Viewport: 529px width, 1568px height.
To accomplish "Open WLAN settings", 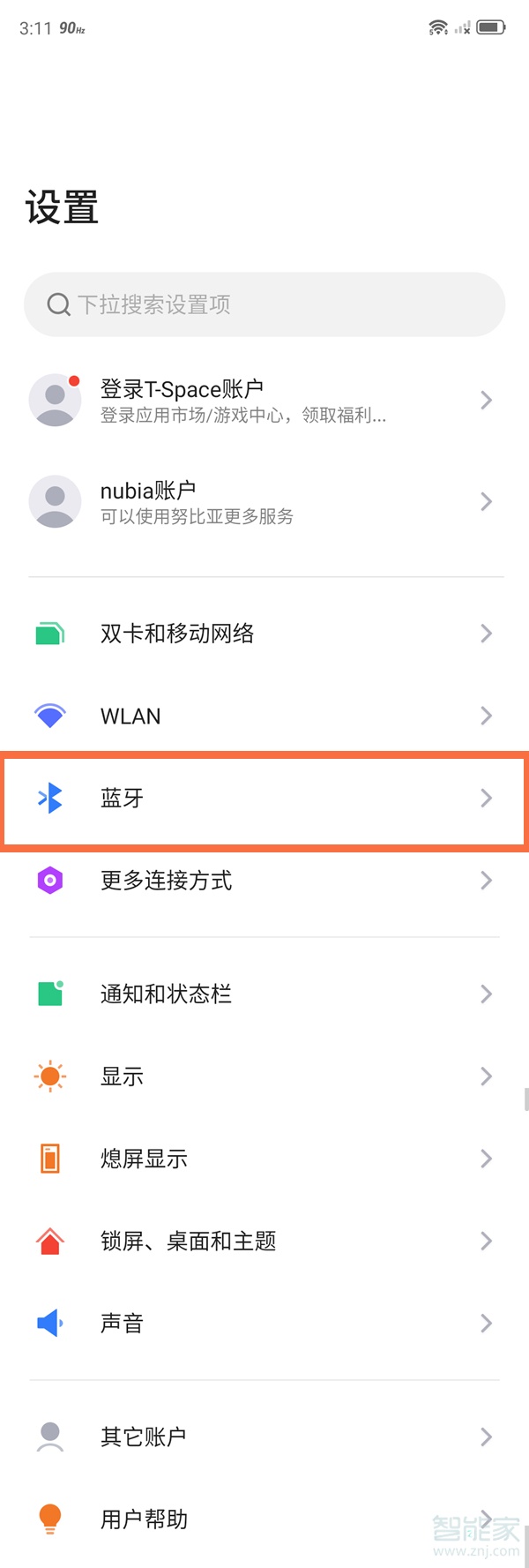I will click(264, 716).
